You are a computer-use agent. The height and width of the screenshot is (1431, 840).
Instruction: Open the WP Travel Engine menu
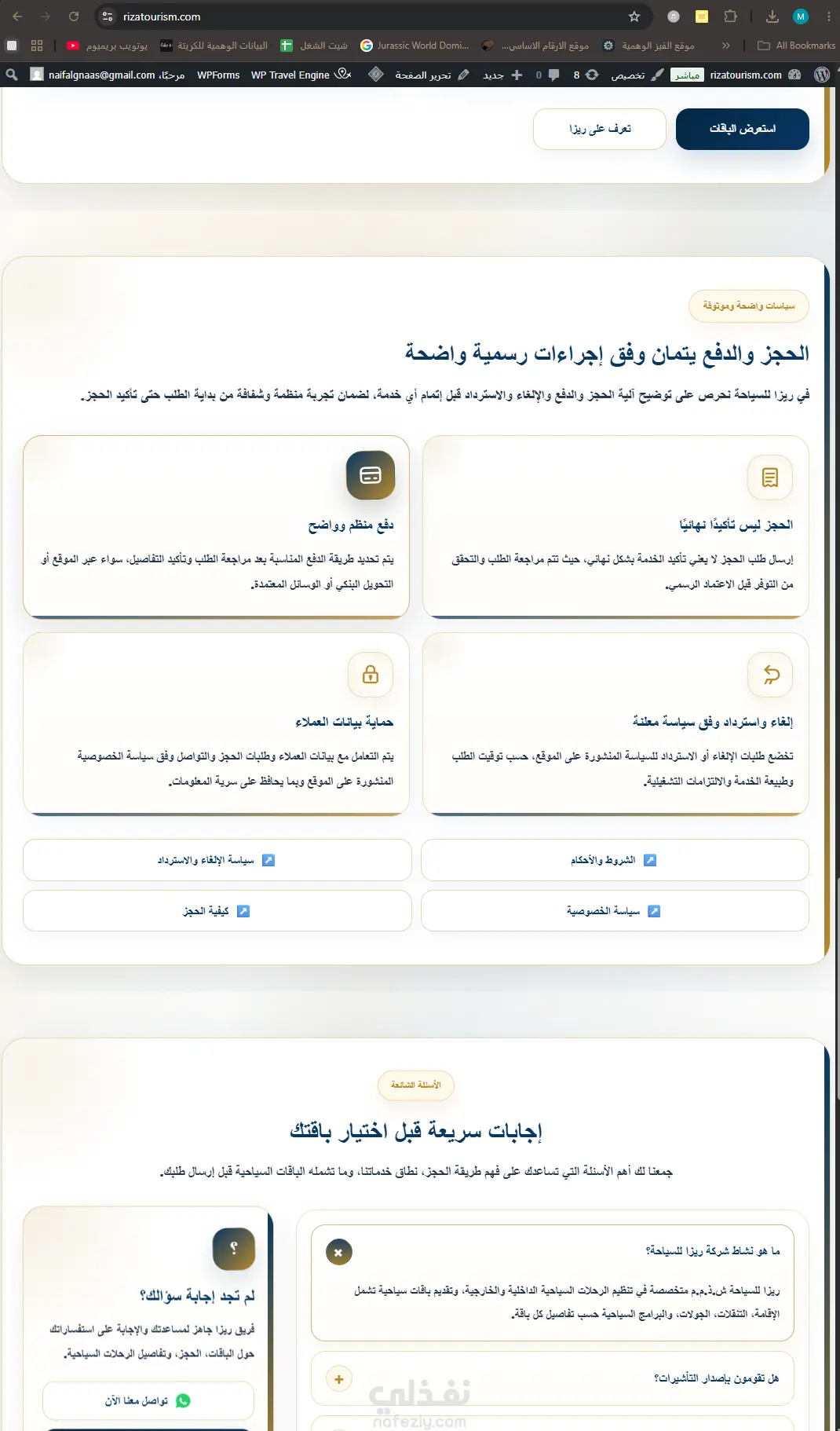pos(301,75)
